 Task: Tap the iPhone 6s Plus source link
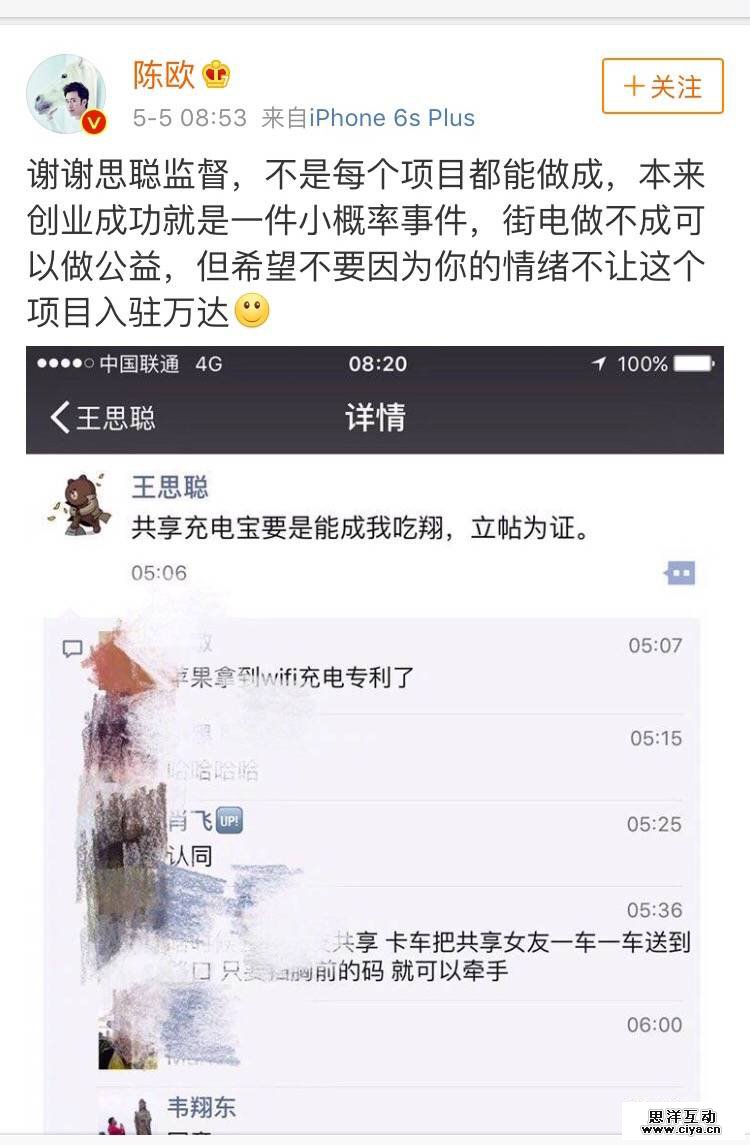tap(391, 118)
